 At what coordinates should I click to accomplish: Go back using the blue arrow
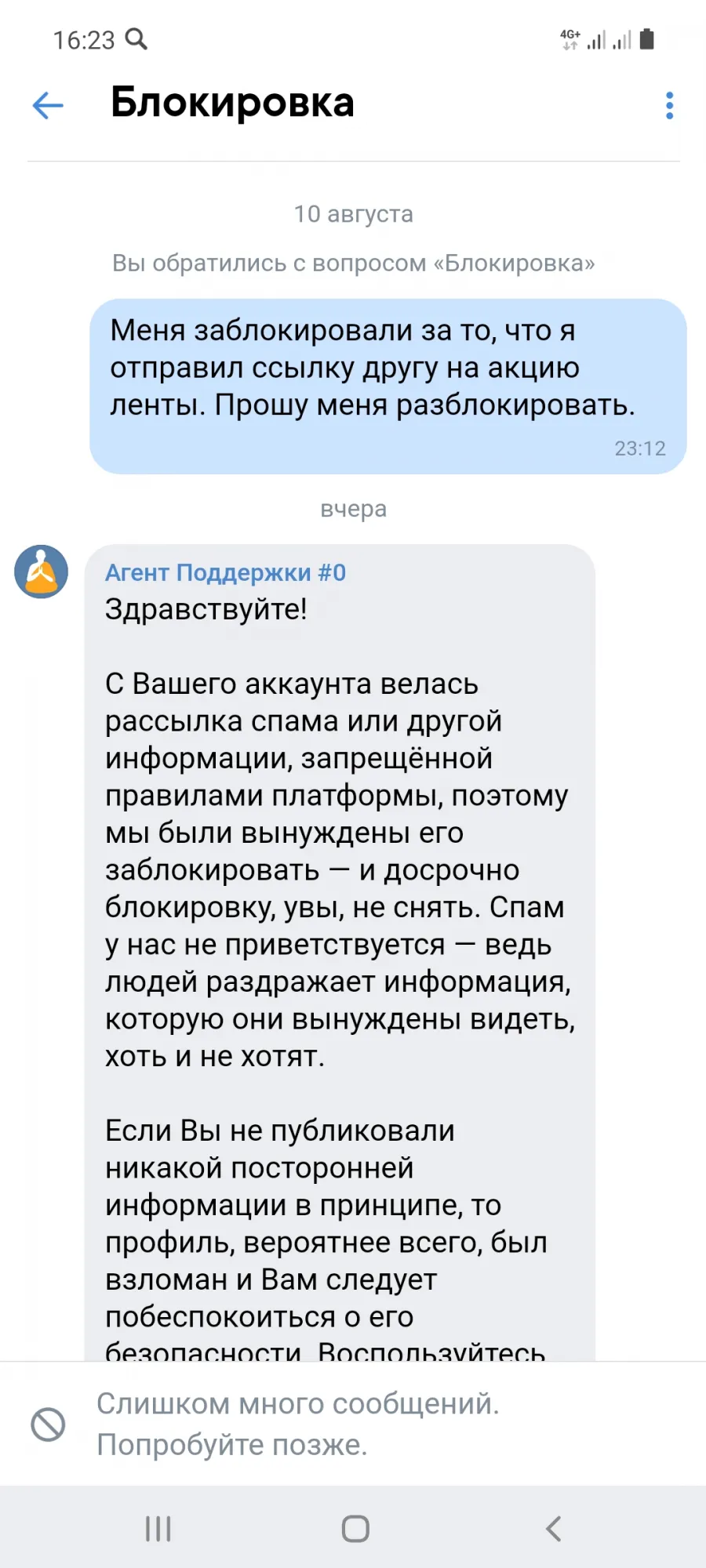[48, 105]
